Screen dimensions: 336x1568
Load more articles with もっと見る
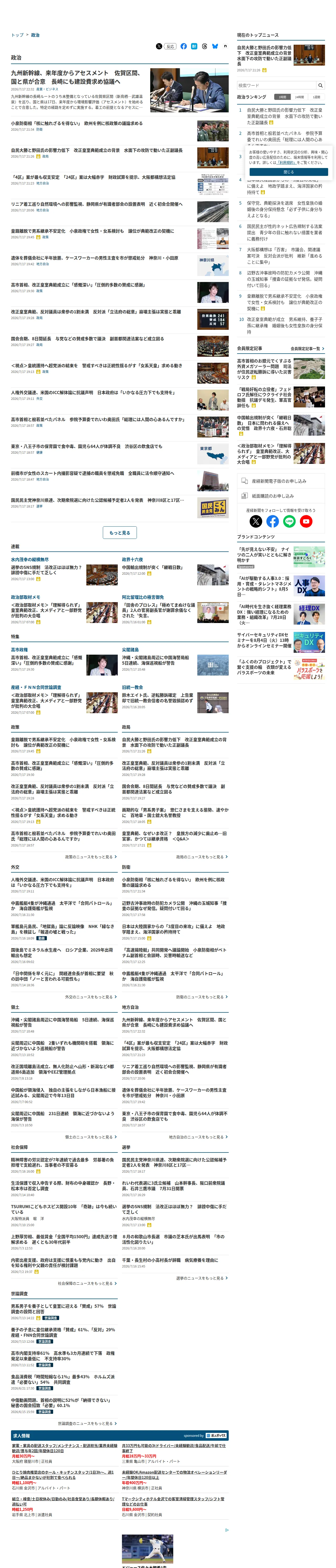[120, 533]
